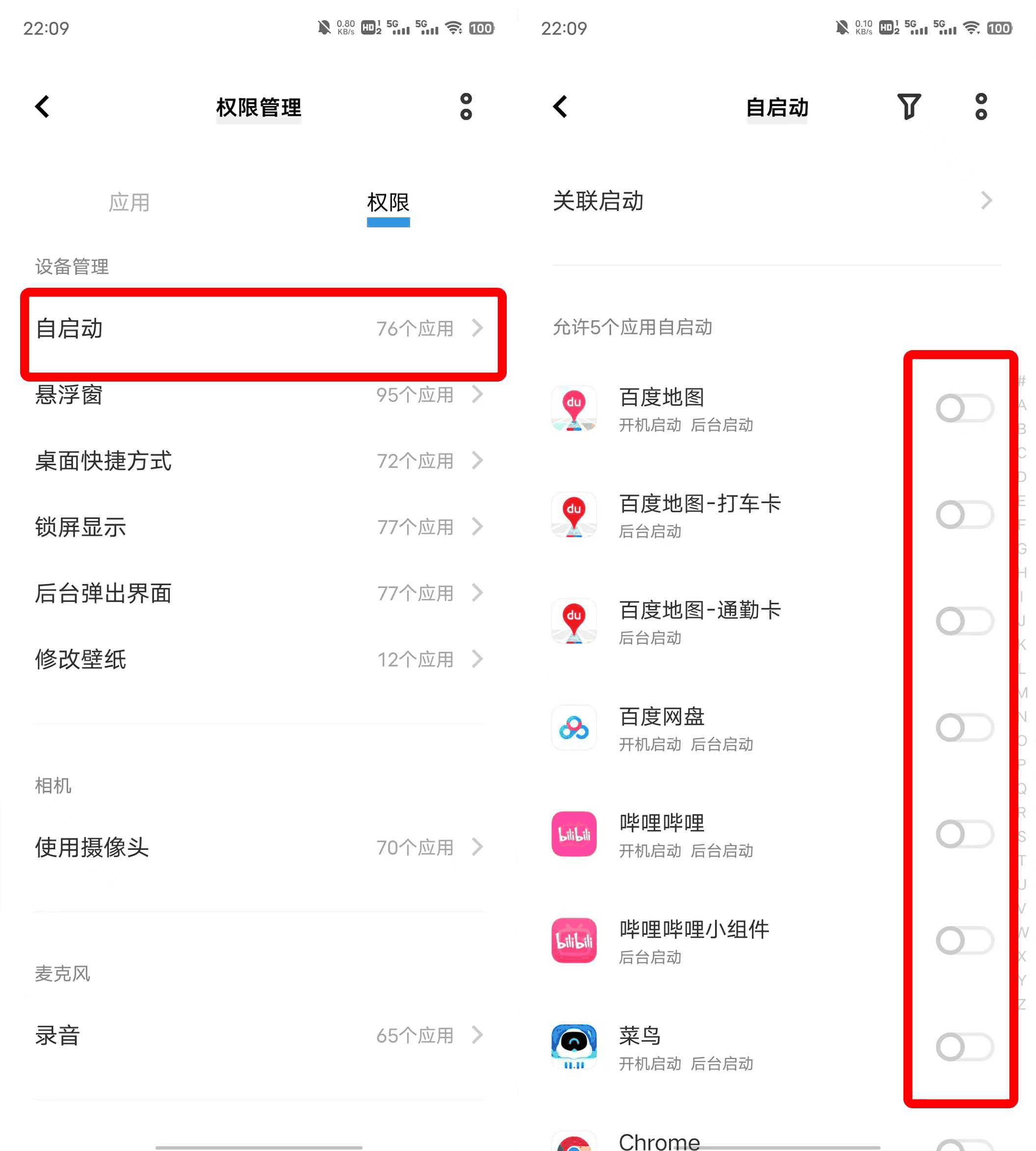This screenshot has height=1151, width=1036.
Task: Select the bilibili app icon
Action: [x=574, y=834]
